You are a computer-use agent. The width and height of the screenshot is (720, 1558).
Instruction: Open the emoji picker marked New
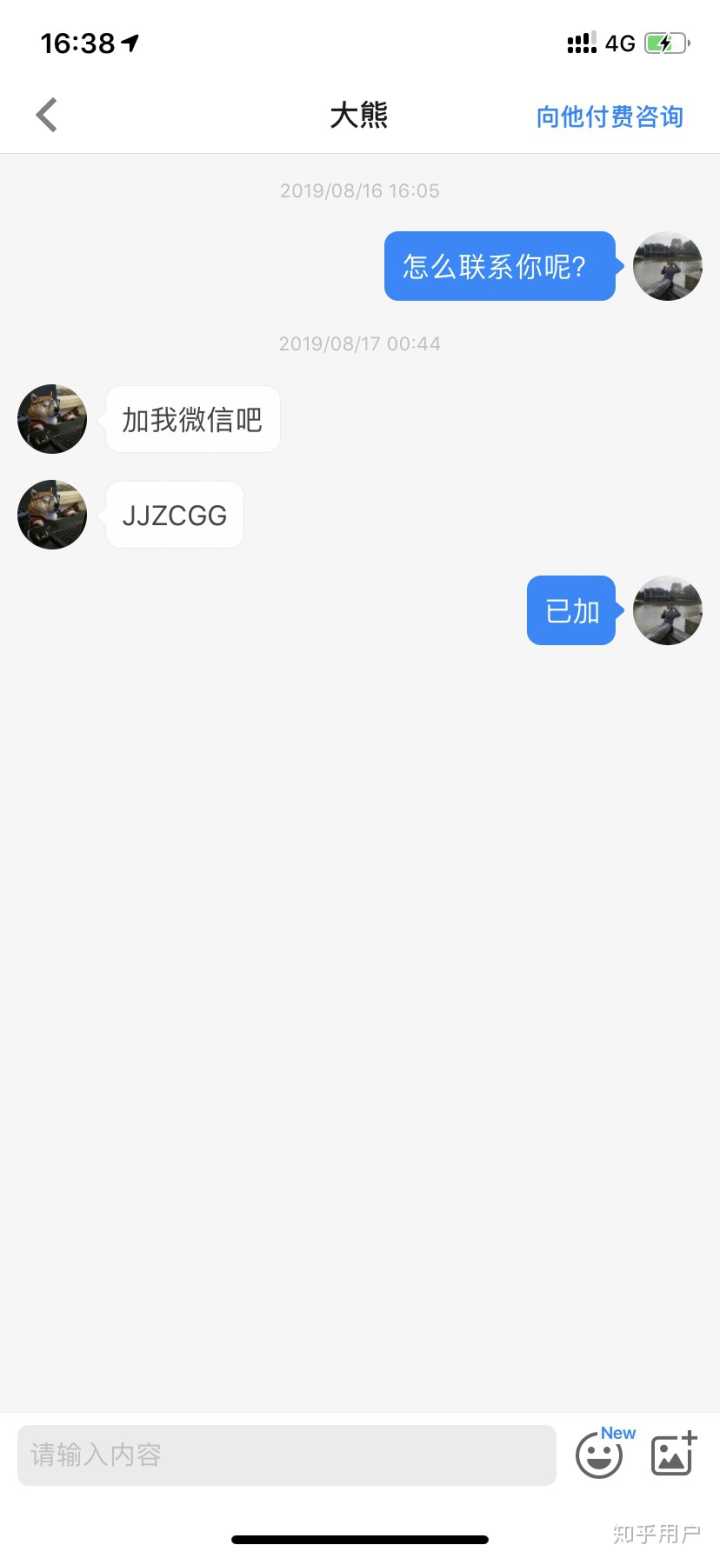tap(600, 1455)
